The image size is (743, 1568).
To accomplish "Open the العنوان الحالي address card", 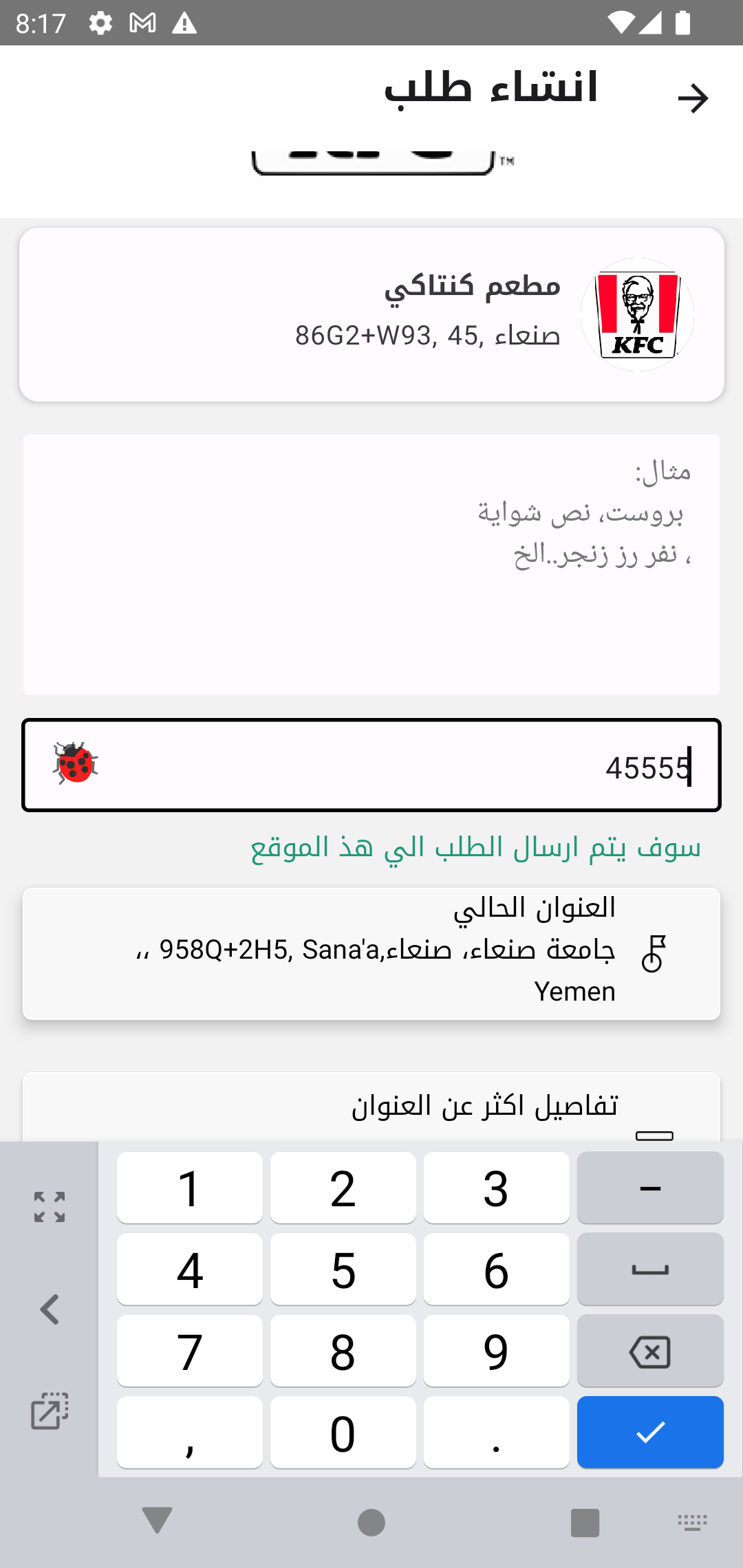I will 371,953.
